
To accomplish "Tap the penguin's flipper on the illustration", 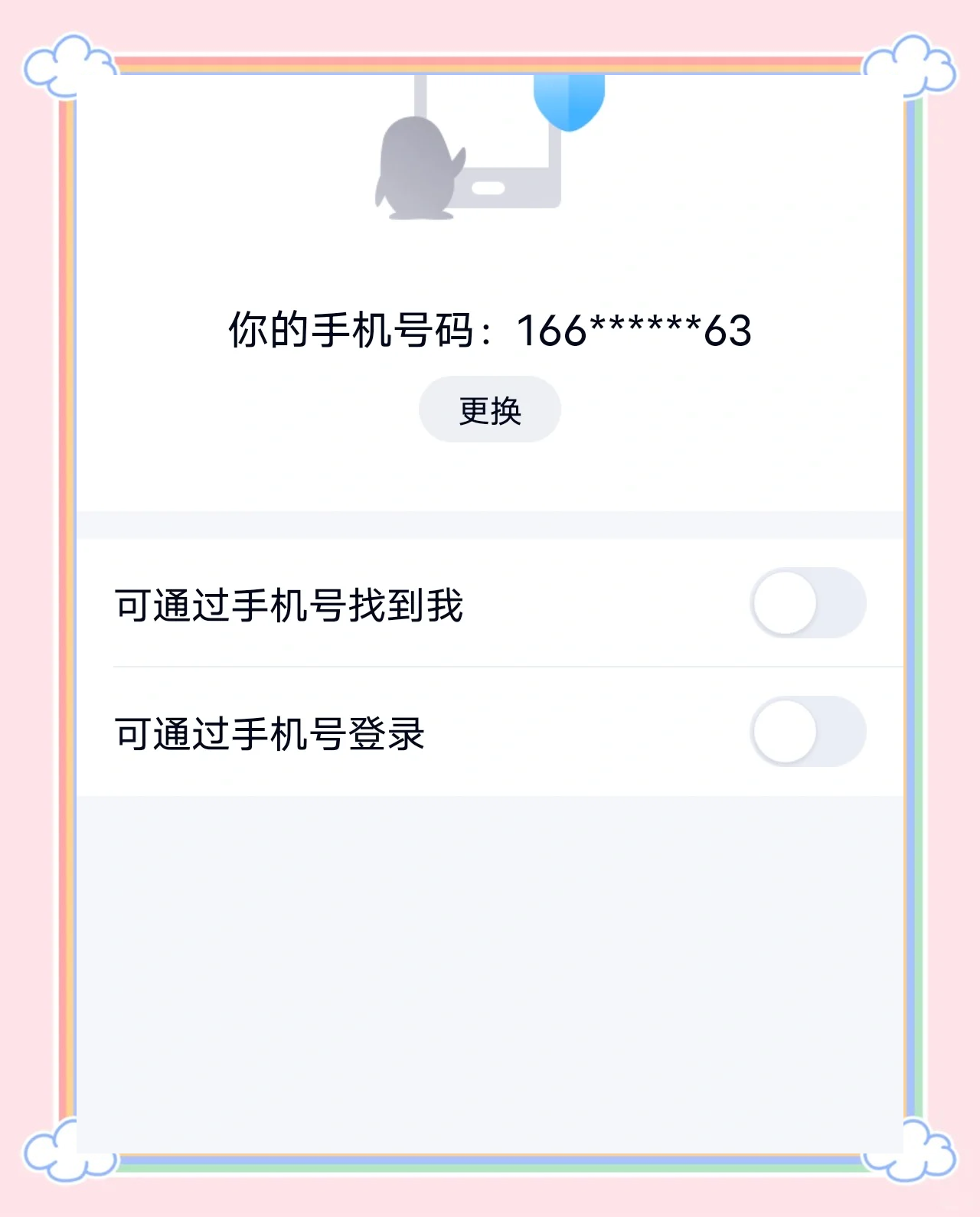I will 459,161.
